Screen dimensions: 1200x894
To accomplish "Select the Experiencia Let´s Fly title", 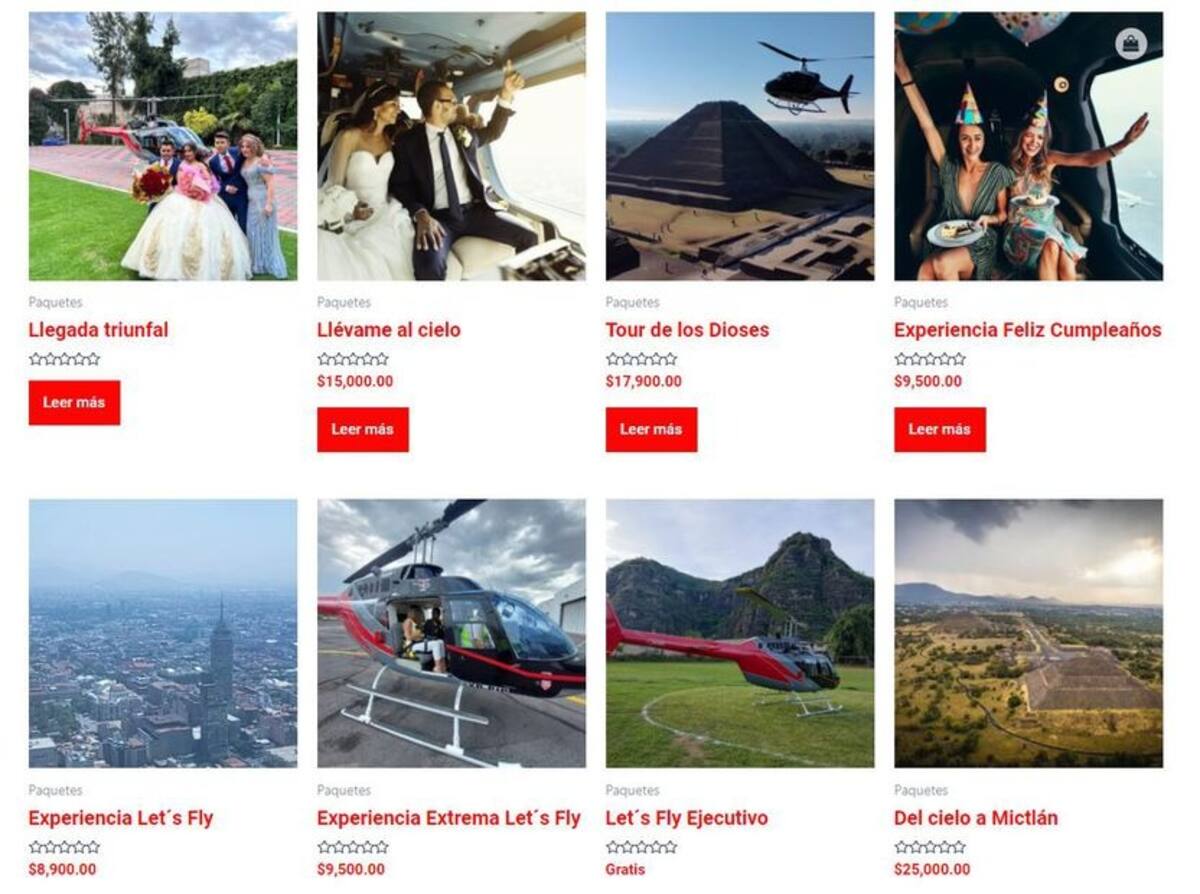I will pos(121,818).
